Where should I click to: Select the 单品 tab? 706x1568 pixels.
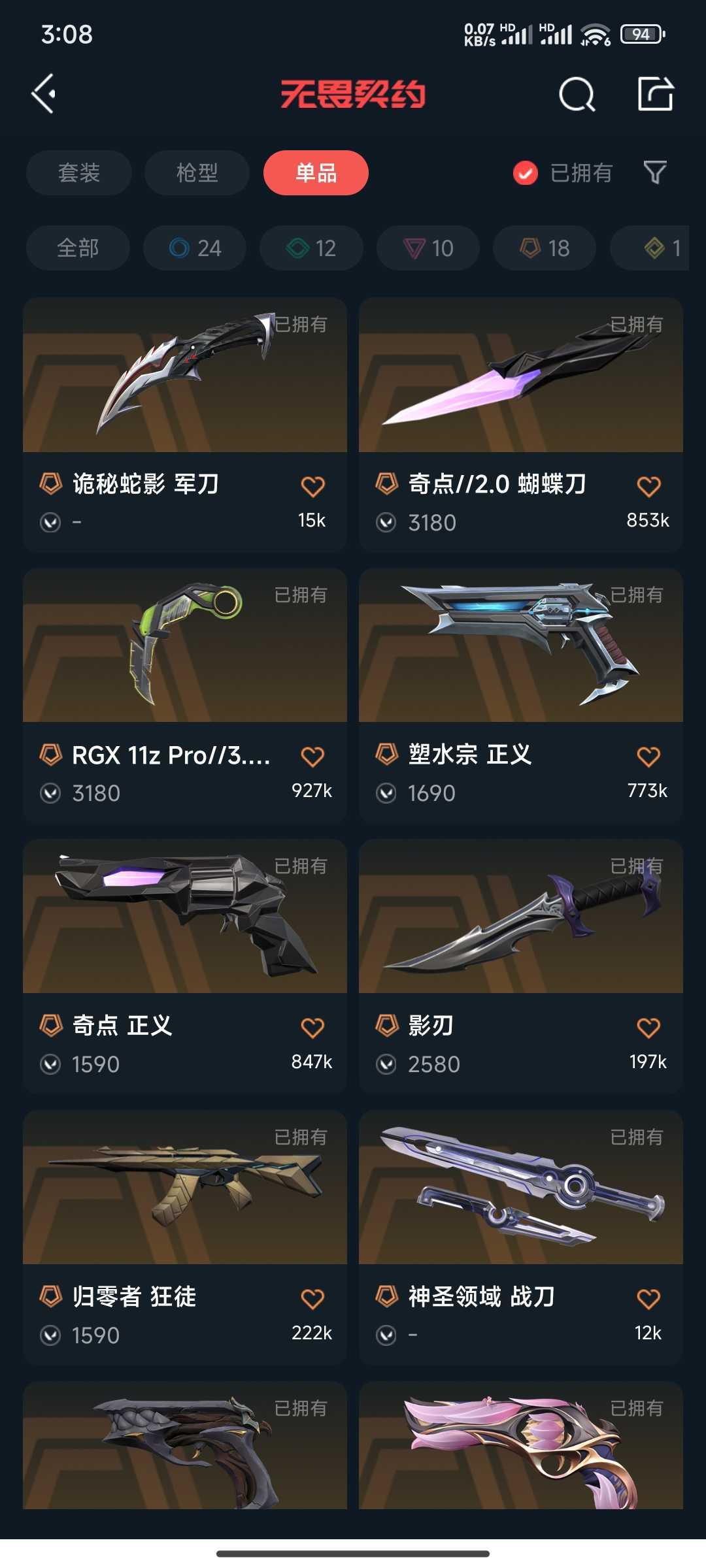(x=316, y=173)
